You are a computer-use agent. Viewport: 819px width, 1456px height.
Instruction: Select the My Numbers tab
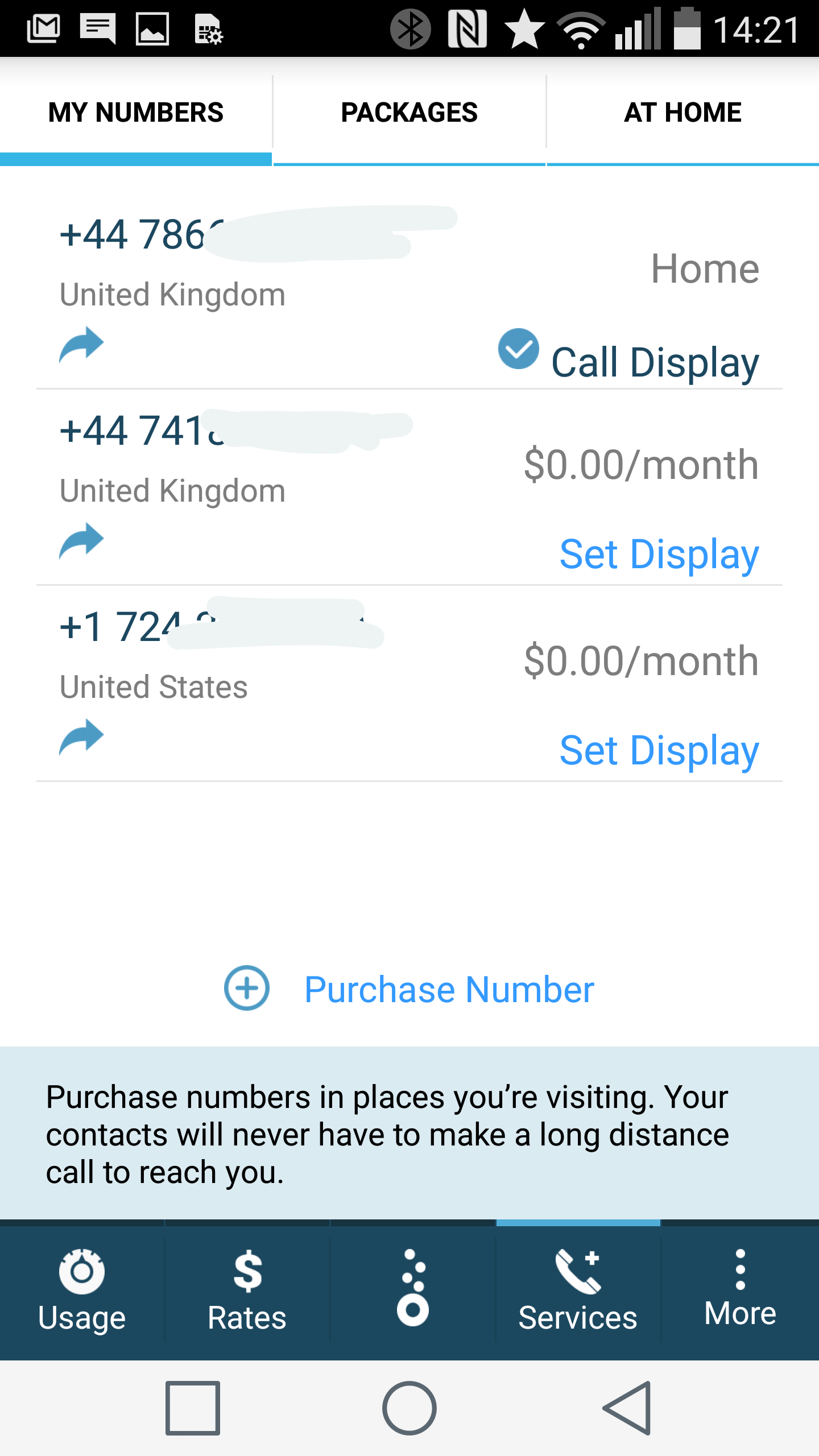click(136, 113)
